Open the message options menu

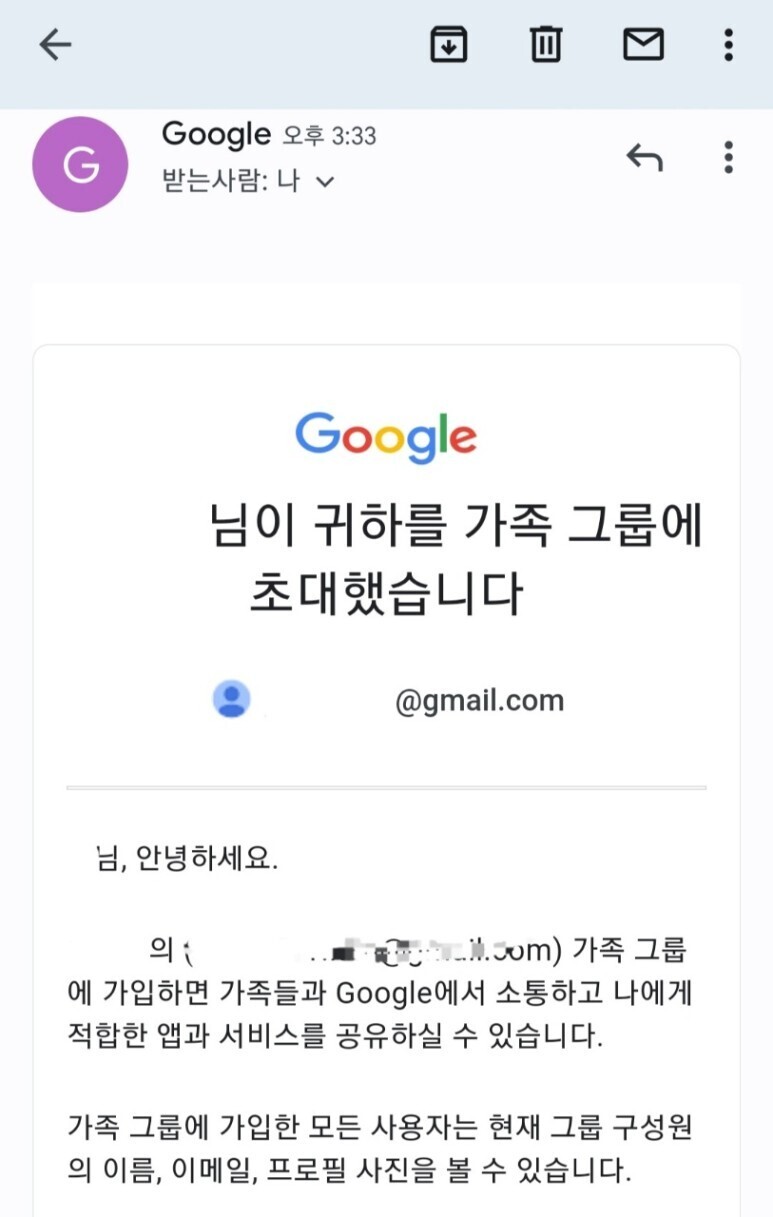(729, 157)
